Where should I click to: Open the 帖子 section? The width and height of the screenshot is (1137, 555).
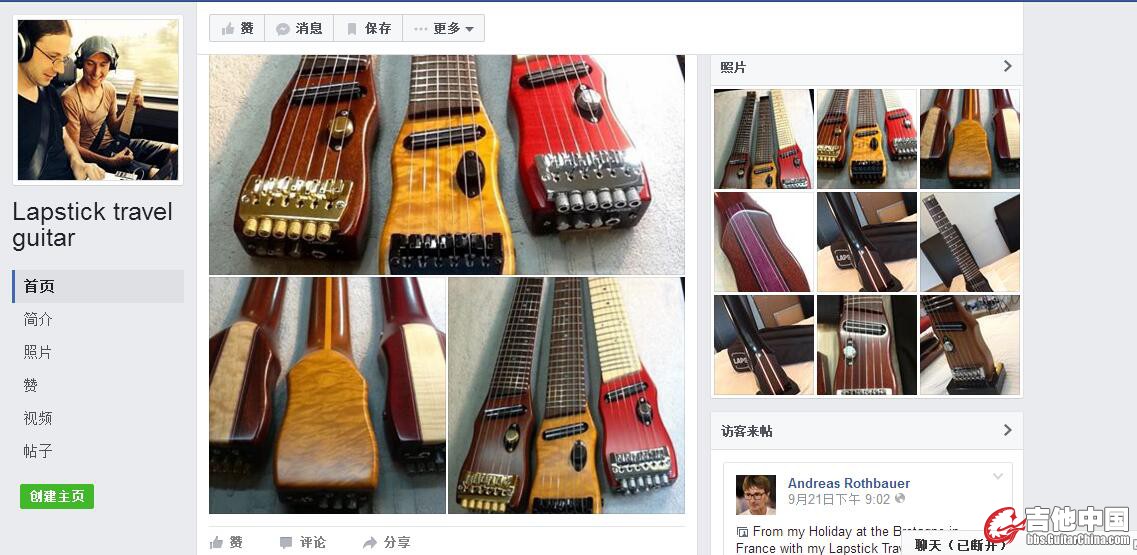pos(38,451)
